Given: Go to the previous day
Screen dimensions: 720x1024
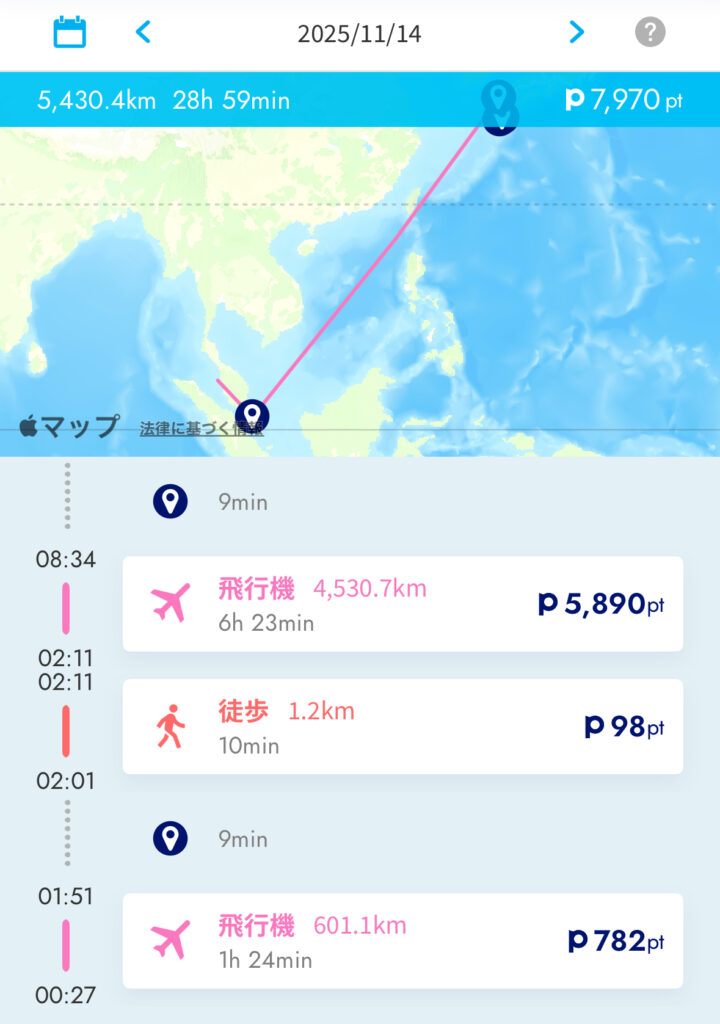Looking at the screenshot, I should coord(143,33).
